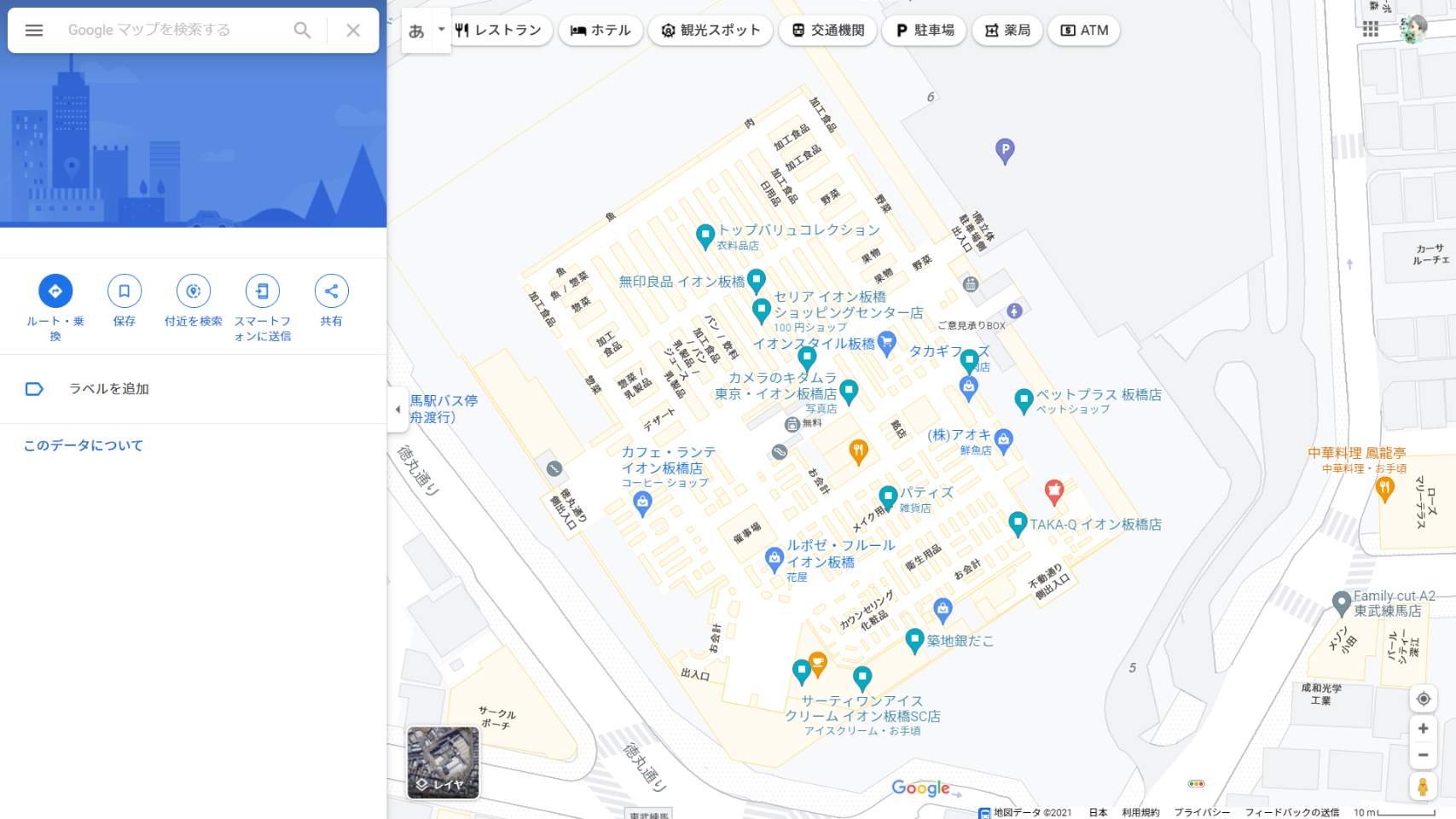Save this place with 保存
The image size is (1456, 819).
pos(125,291)
